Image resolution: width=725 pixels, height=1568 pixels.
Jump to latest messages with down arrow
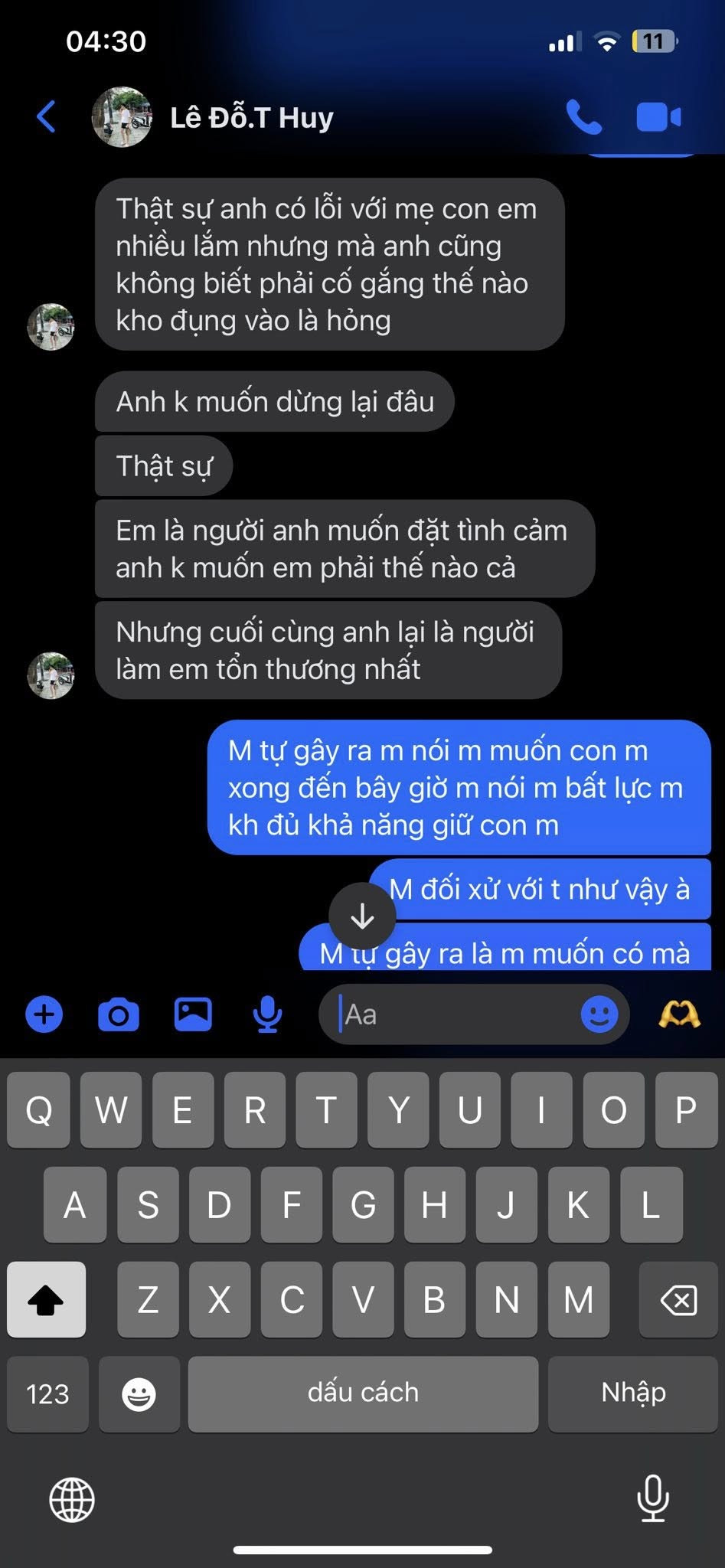point(362,916)
